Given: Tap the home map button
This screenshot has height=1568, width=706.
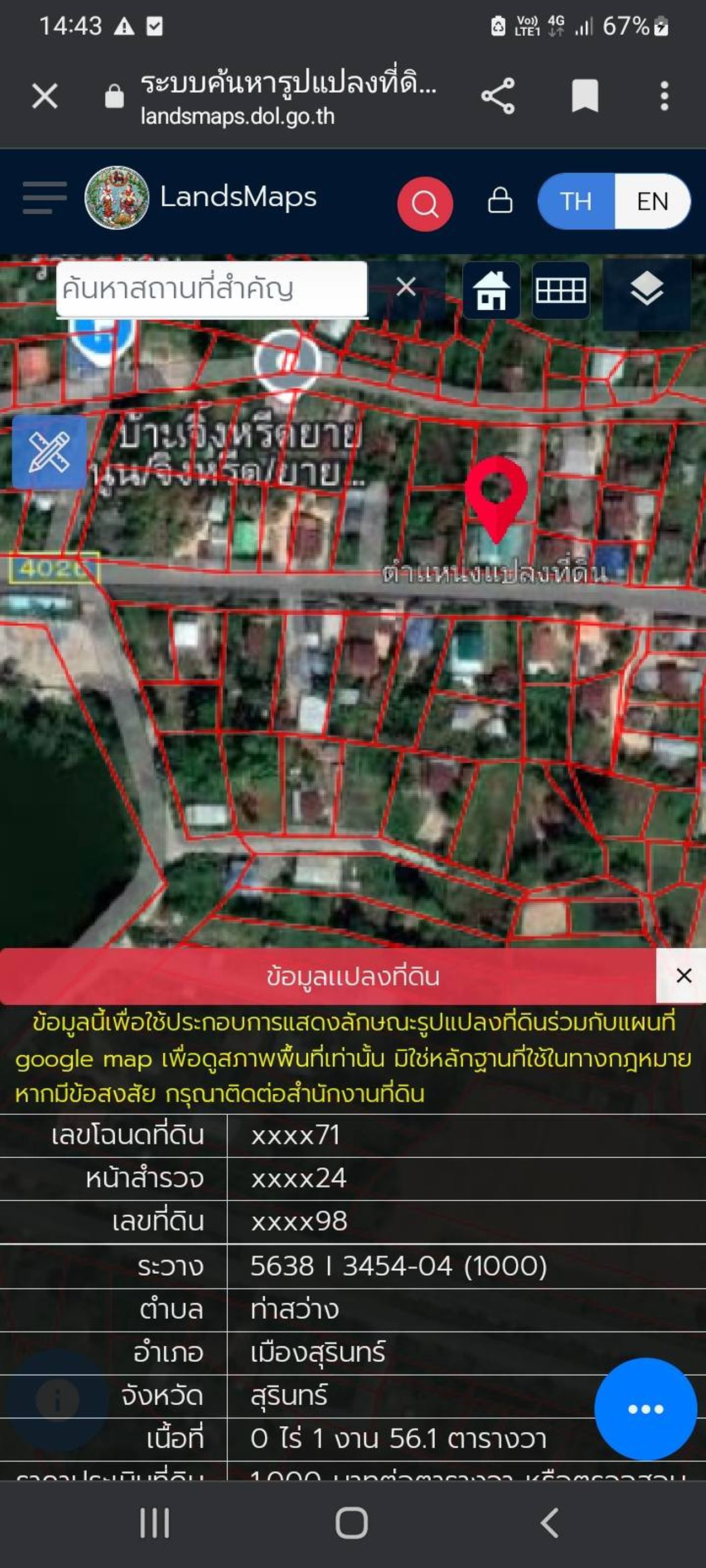Looking at the screenshot, I should [x=491, y=291].
